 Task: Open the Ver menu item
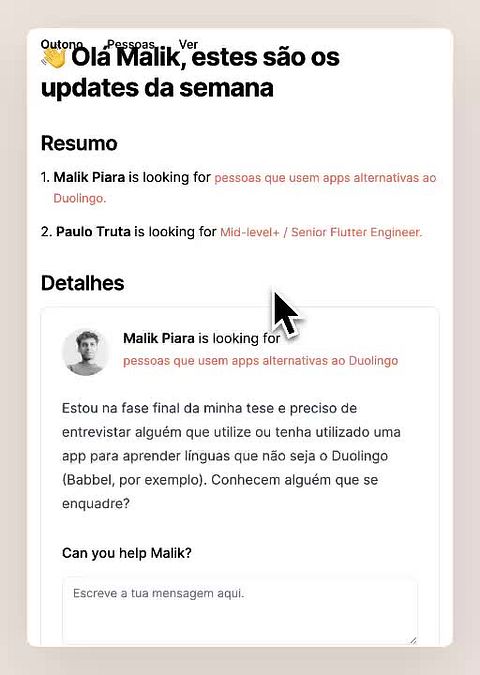pyautogui.click(x=188, y=44)
